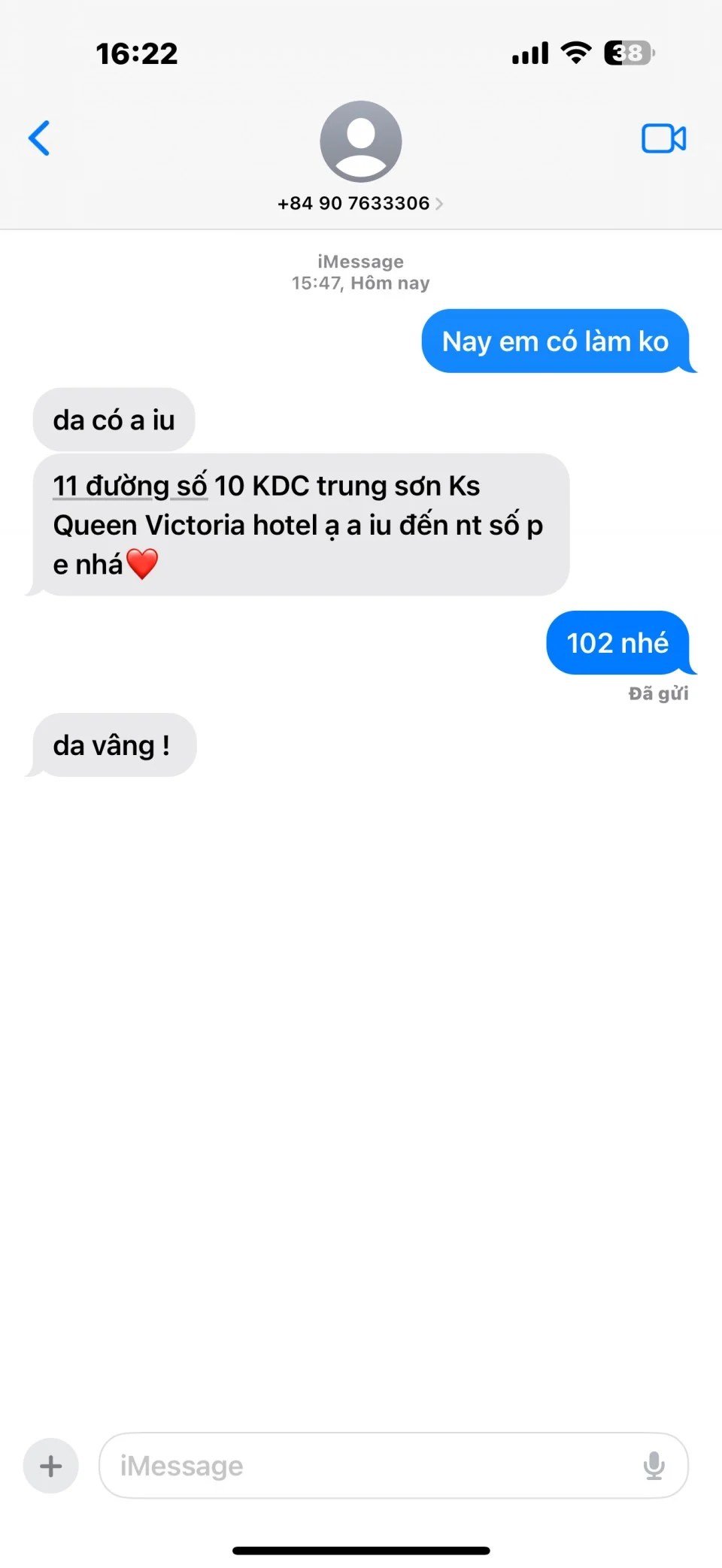Open the plus attachments menu
Viewport: 722px width, 1568px height.
coord(51,1466)
